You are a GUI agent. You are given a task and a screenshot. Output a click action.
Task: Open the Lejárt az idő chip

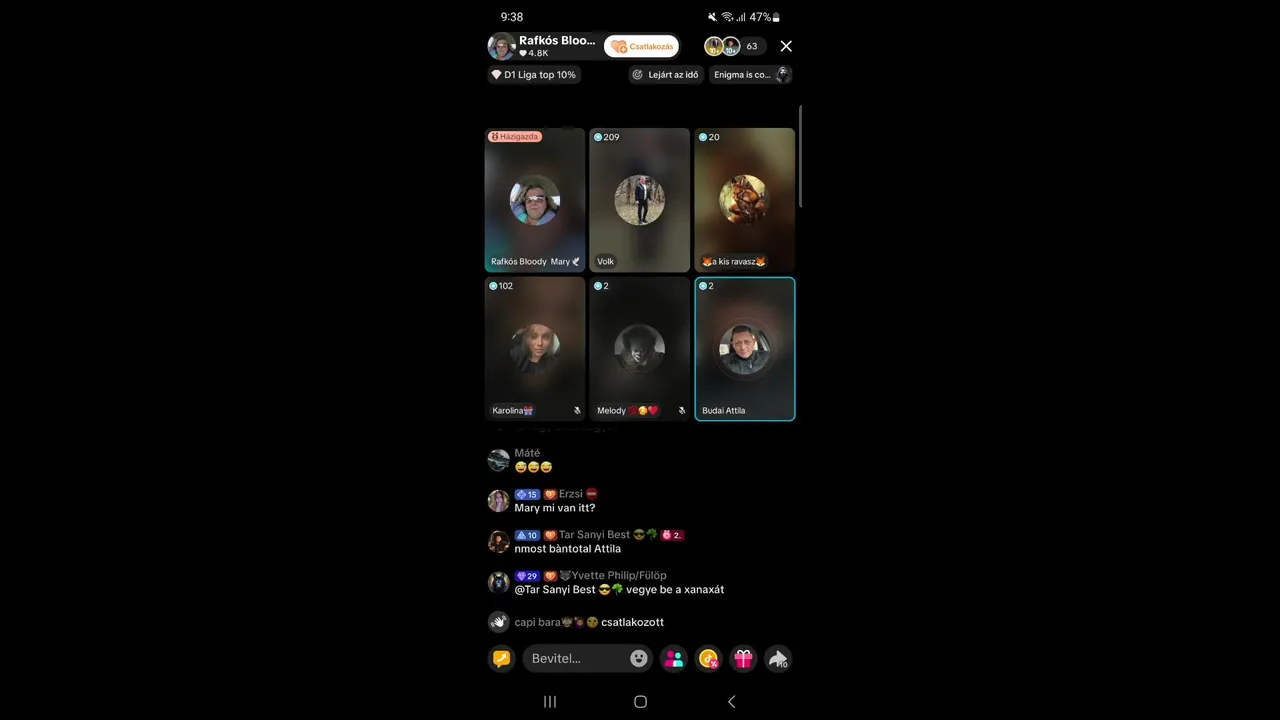tap(666, 75)
